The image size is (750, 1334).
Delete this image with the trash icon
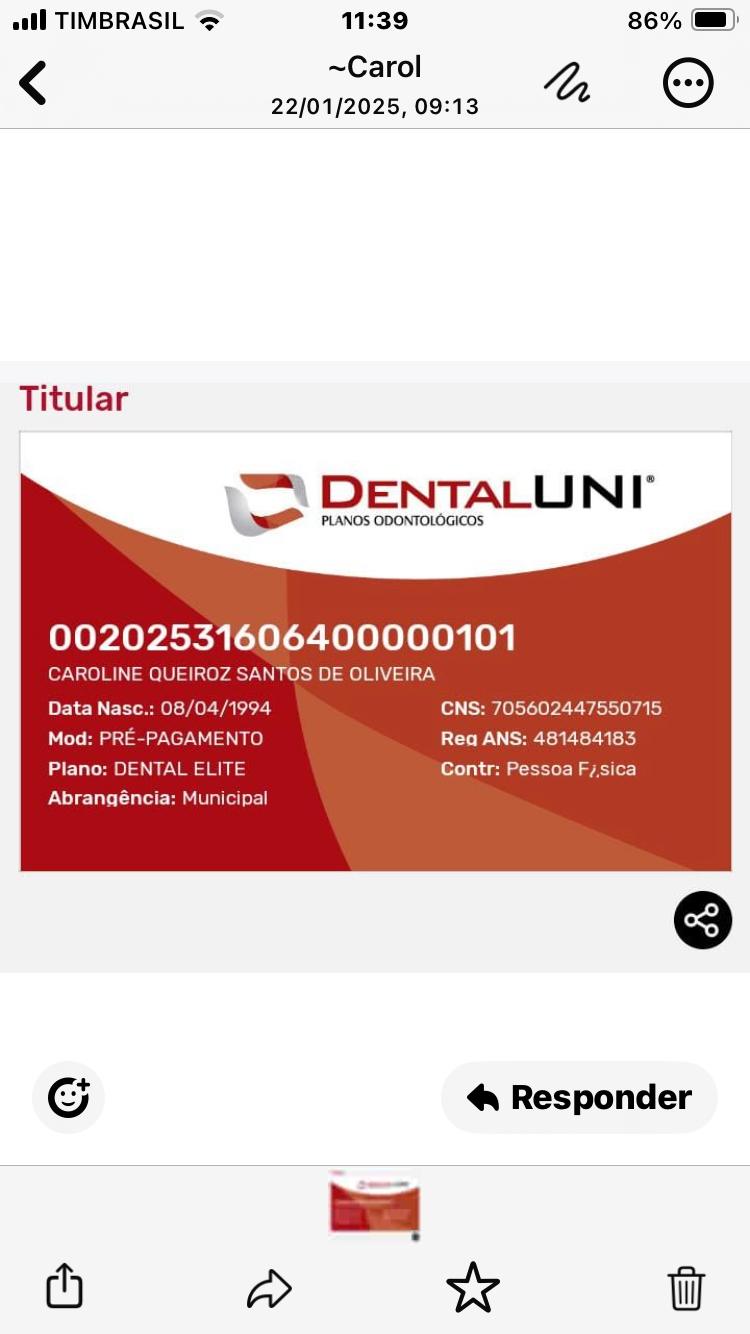click(686, 1288)
